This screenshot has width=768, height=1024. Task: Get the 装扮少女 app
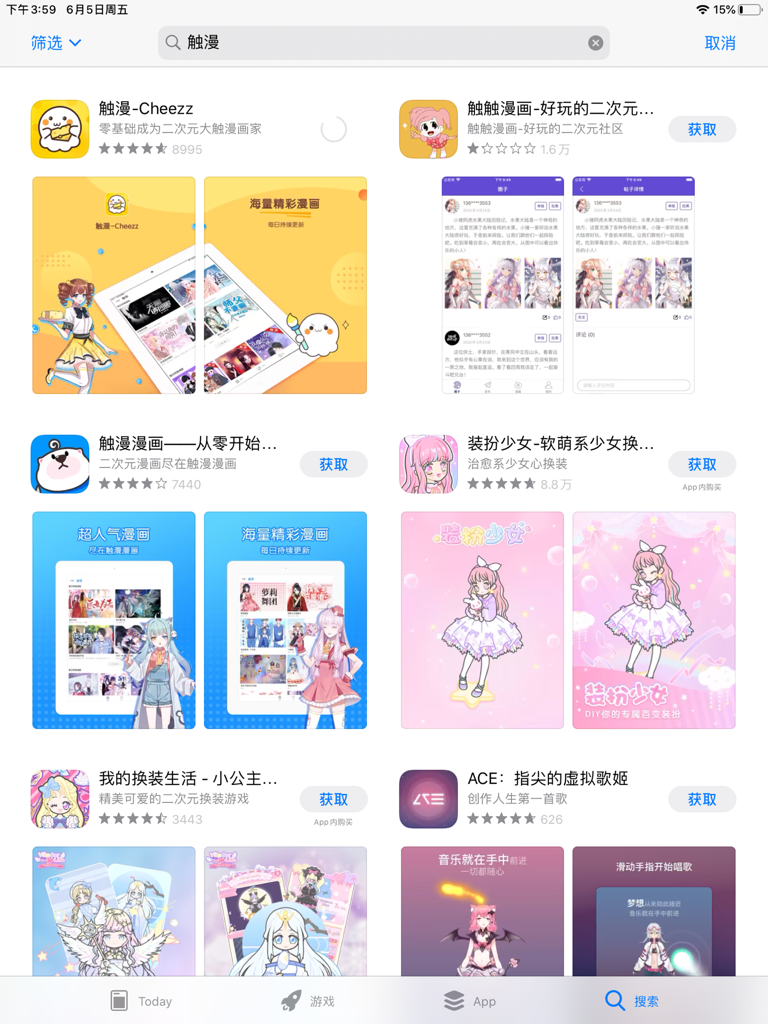pos(702,464)
